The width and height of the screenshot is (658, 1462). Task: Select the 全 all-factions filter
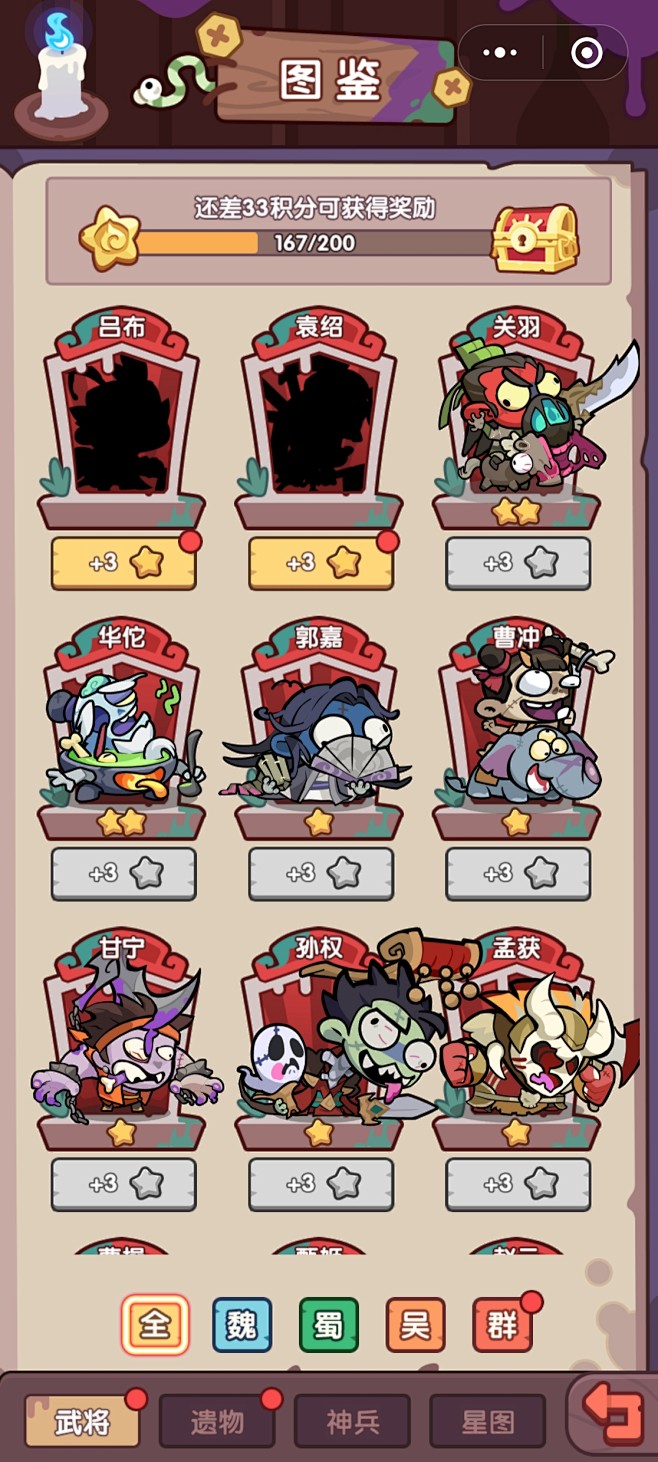click(155, 1325)
